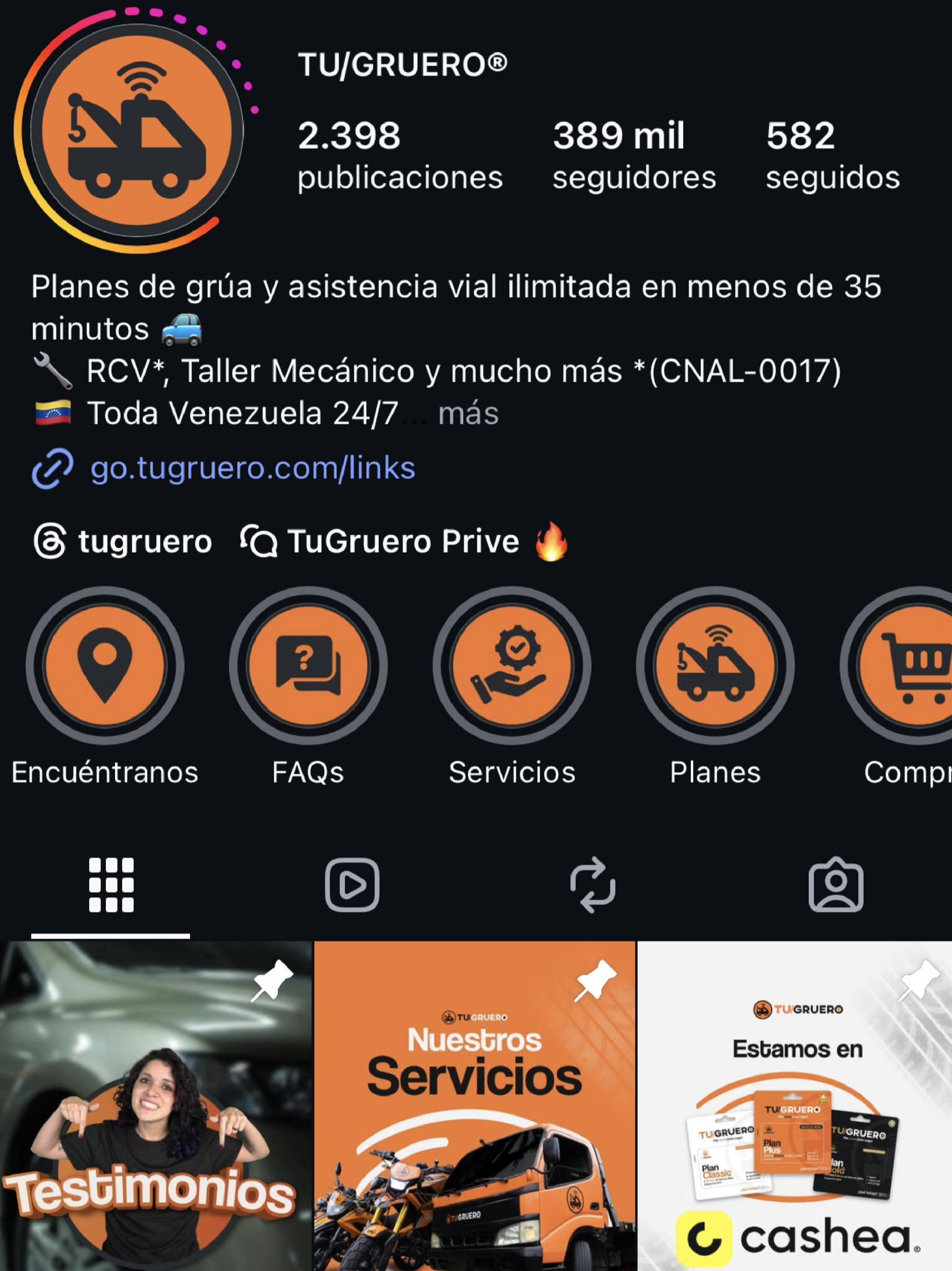952x1271 pixels.
Task: Switch to the Reels tab
Action: pos(351,885)
